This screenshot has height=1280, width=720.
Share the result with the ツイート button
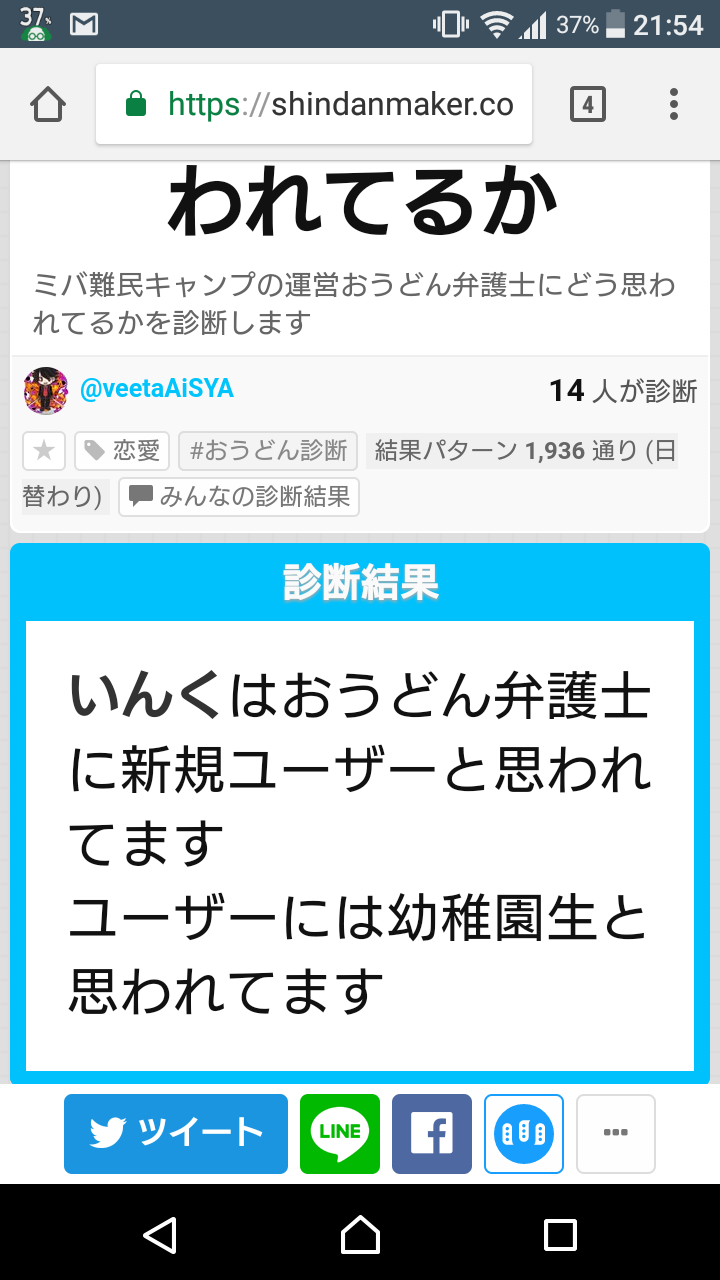[176, 1134]
